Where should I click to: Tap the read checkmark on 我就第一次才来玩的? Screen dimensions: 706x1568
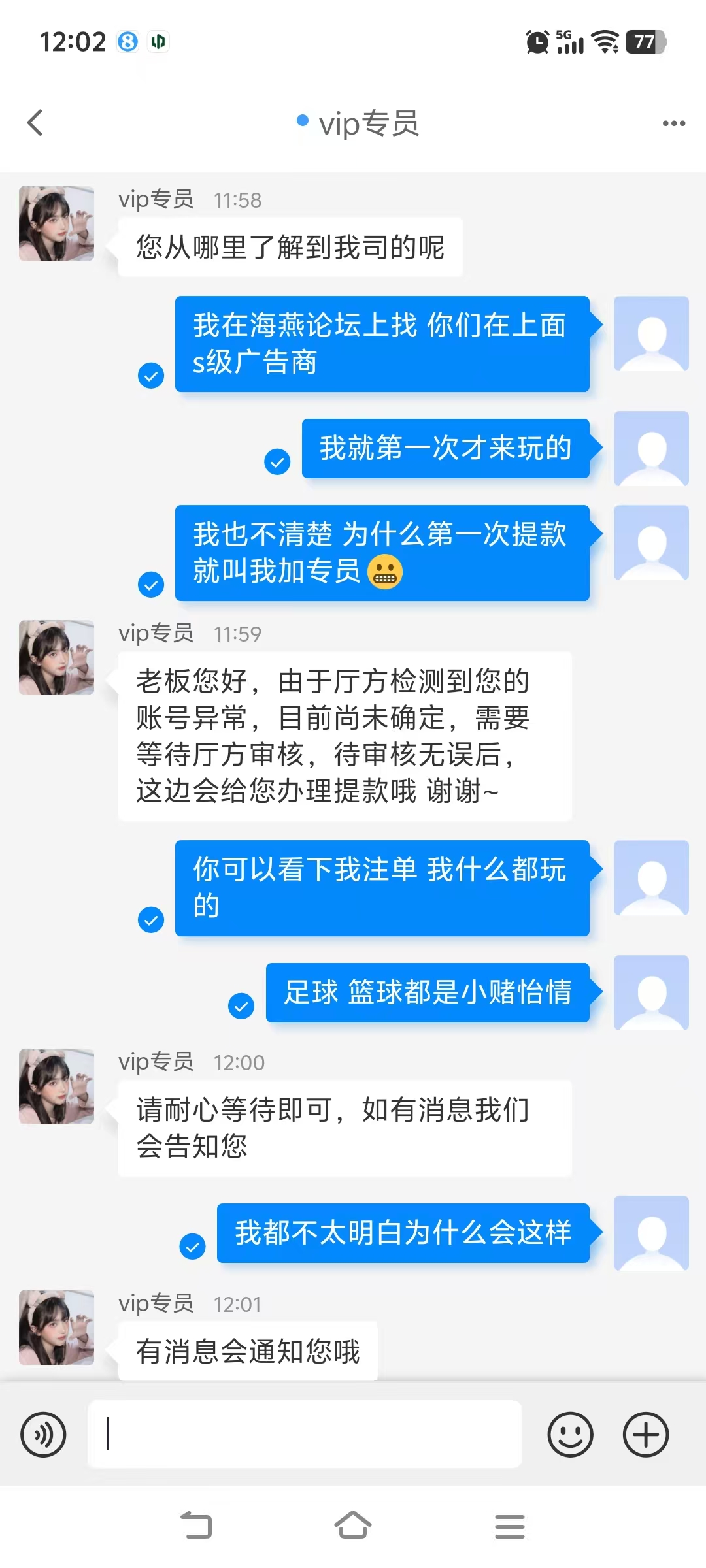(277, 462)
